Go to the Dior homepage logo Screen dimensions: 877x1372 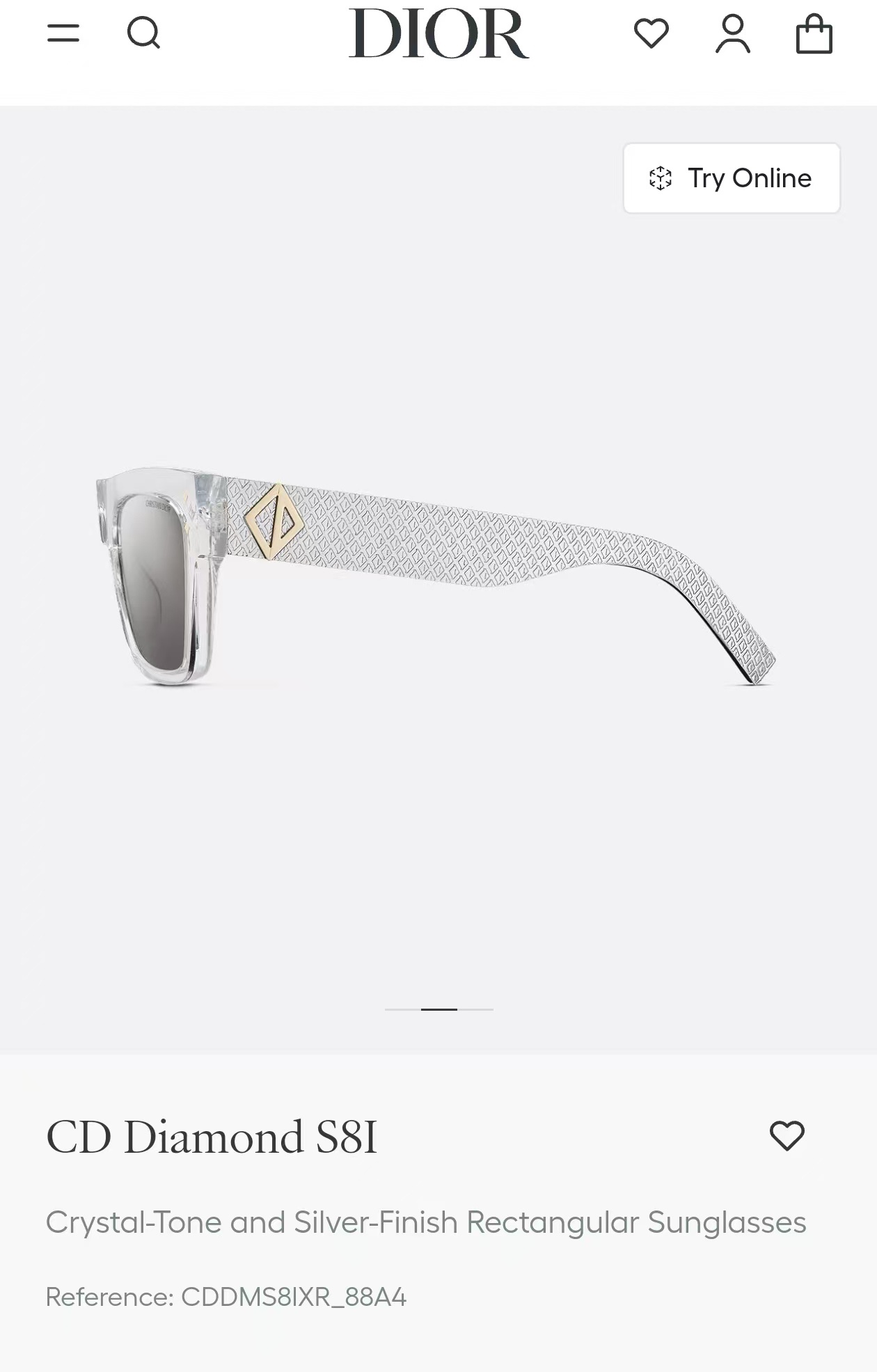coord(438,33)
